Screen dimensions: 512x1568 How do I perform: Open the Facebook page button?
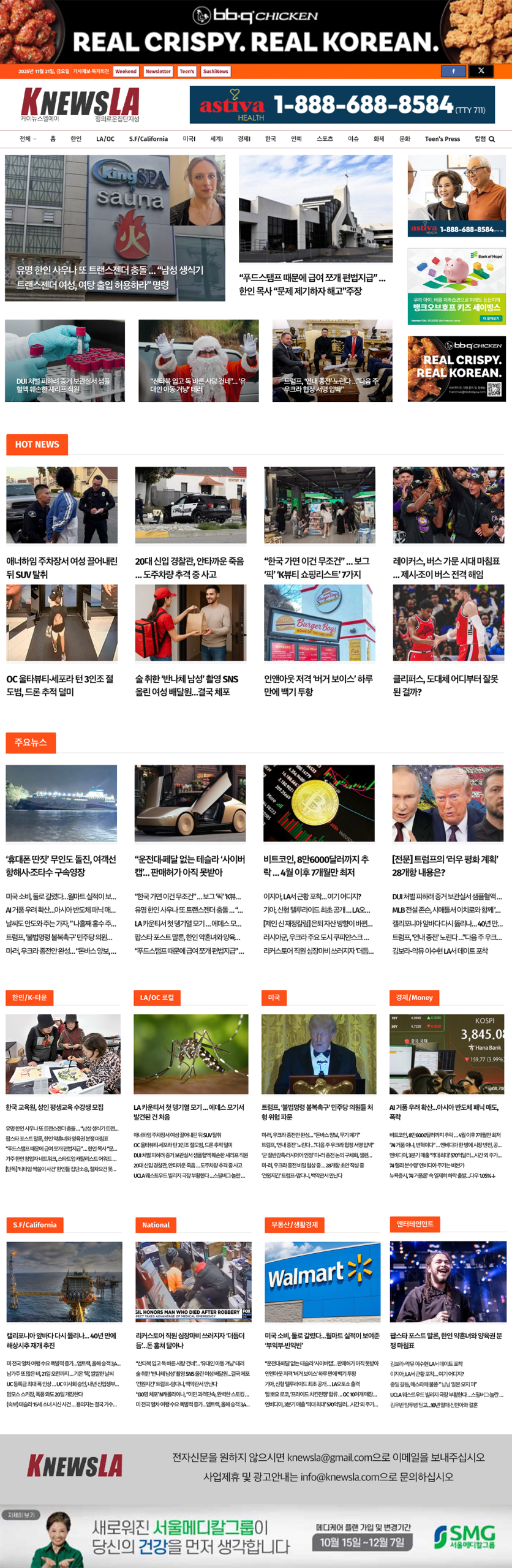453,71
